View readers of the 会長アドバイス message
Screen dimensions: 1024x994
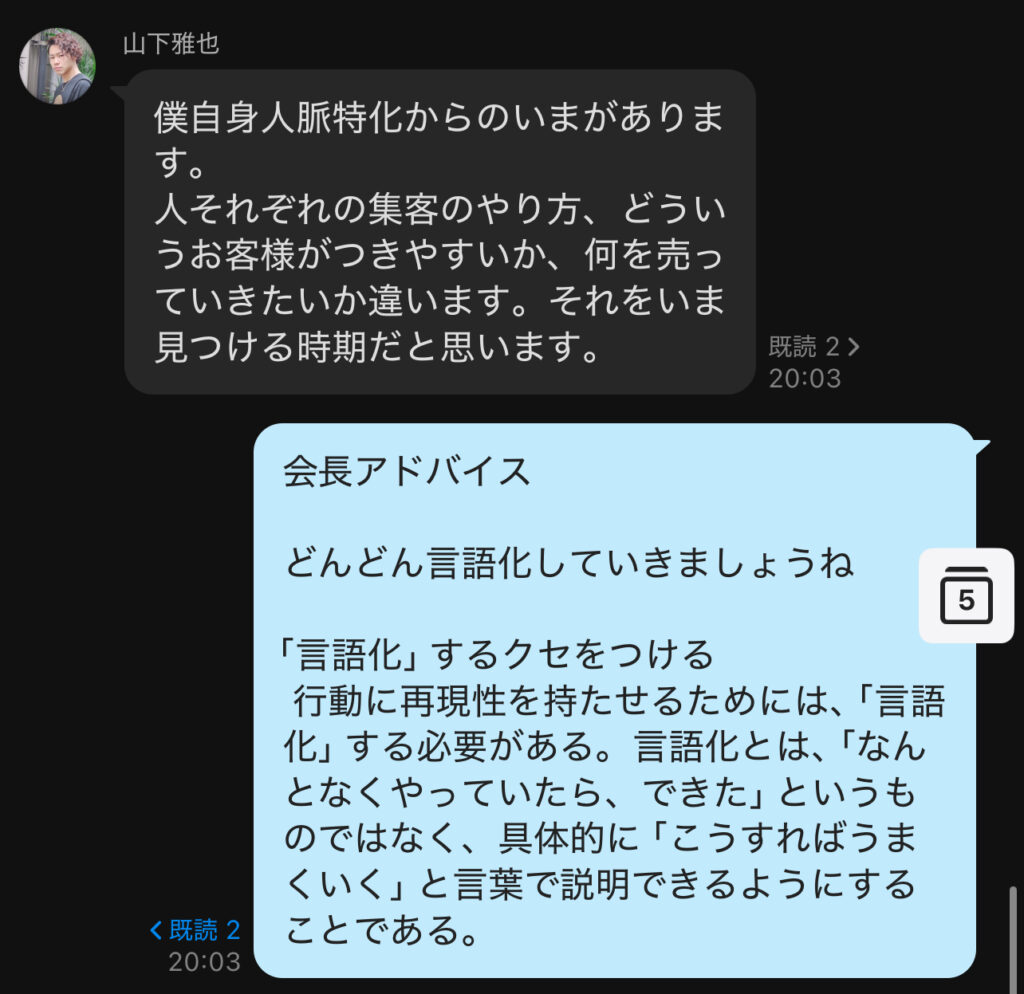tap(196, 930)
